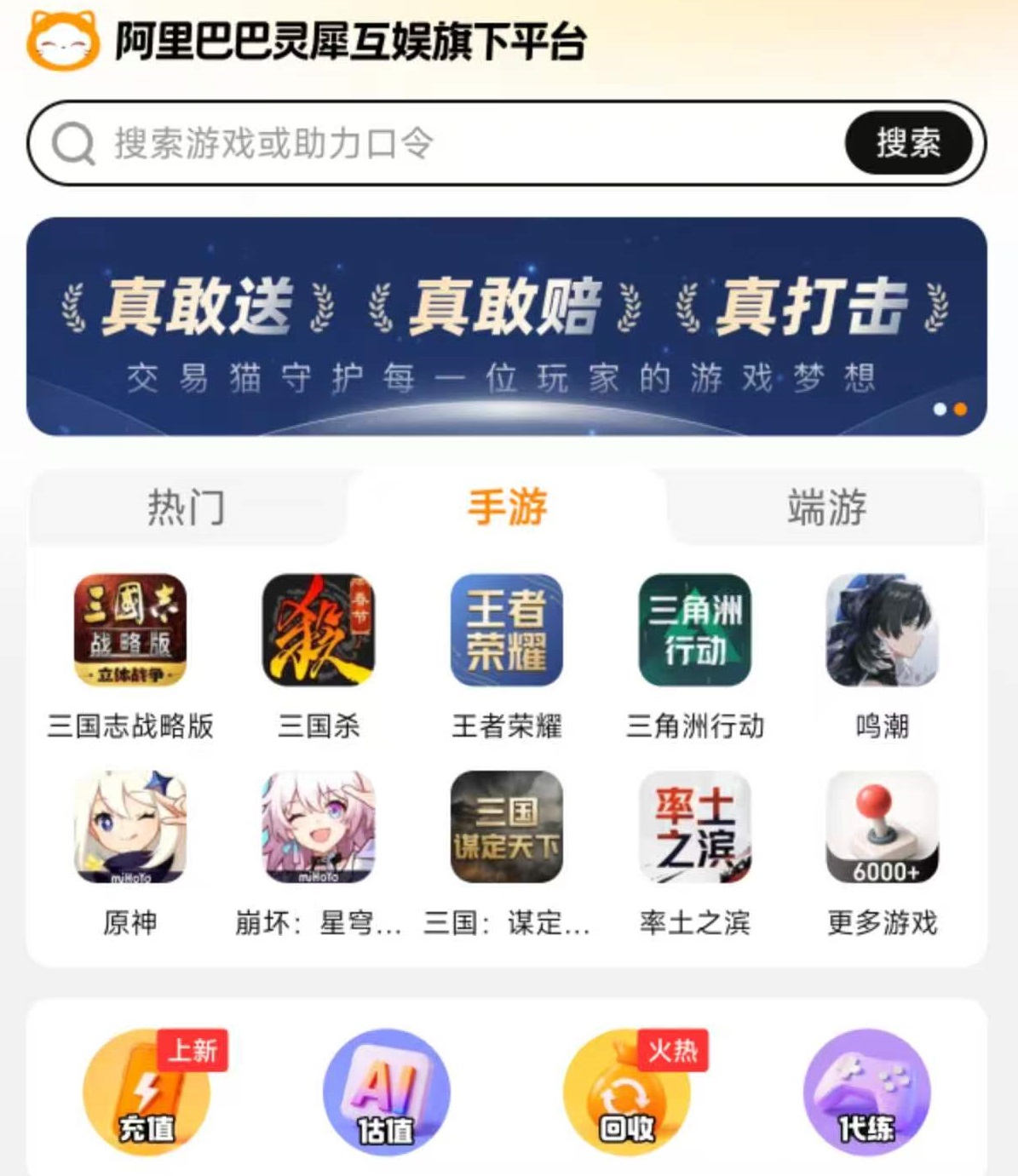This screenshot has height=1176, width=1018.
Task: Open the 充值 recharge service
Action: pyautogui.click(x=147, y=1093)
